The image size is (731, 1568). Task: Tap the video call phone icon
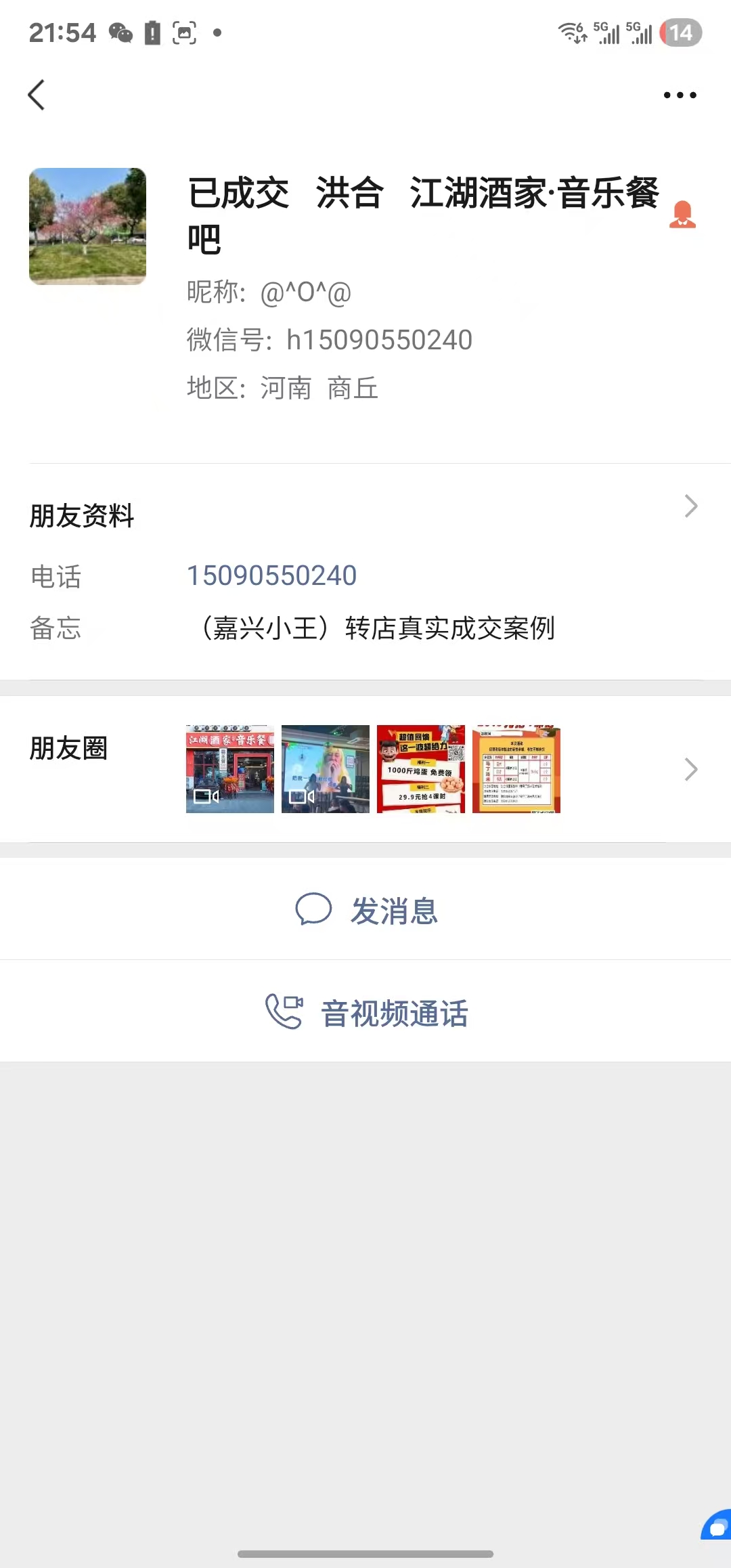pos(283,1011)
